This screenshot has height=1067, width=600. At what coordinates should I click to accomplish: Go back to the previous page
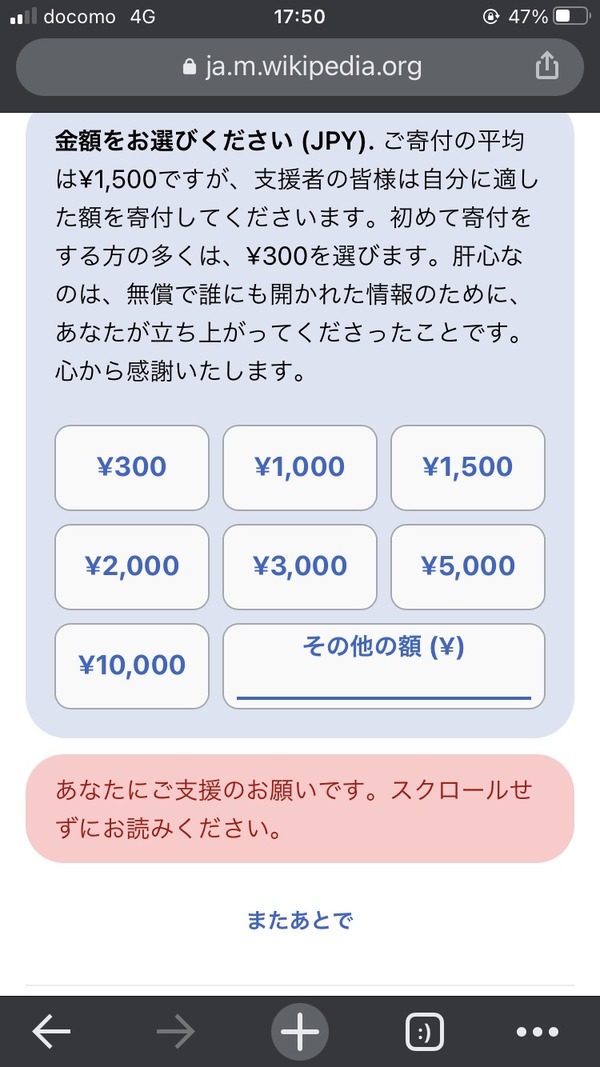[x=52, y=1031]
